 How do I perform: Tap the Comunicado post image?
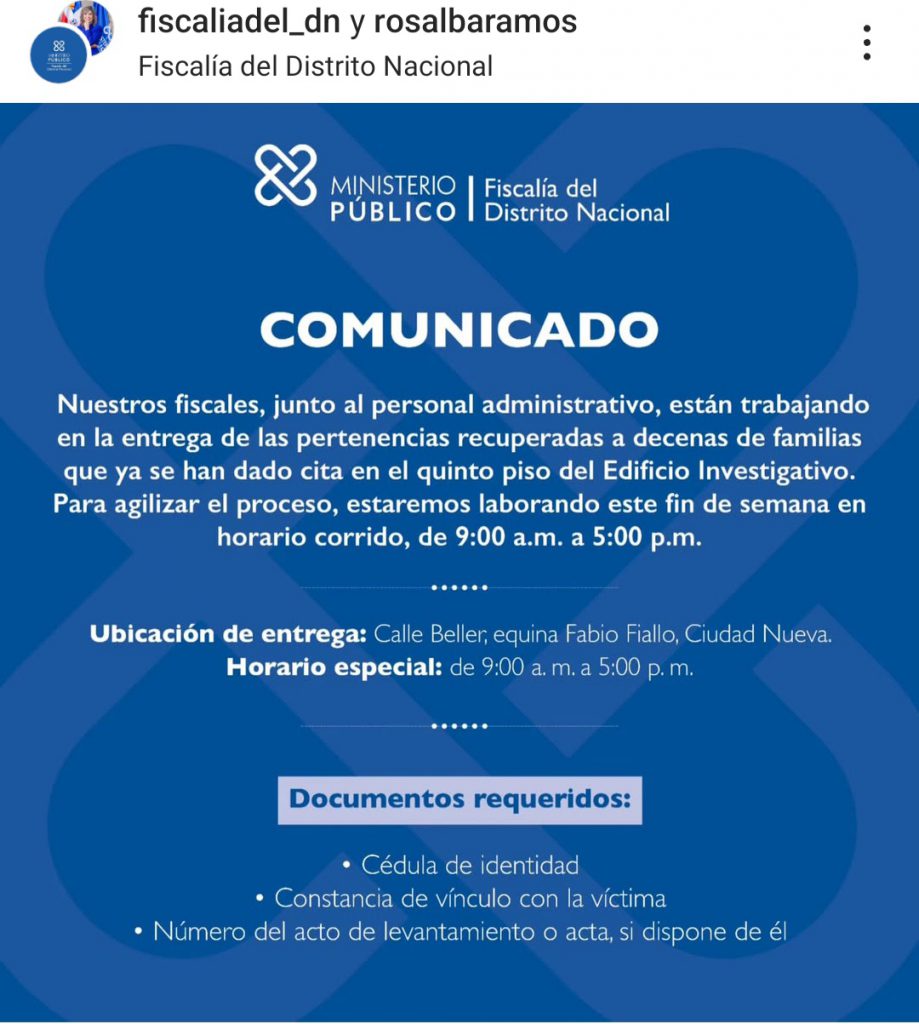pos(459,560)
